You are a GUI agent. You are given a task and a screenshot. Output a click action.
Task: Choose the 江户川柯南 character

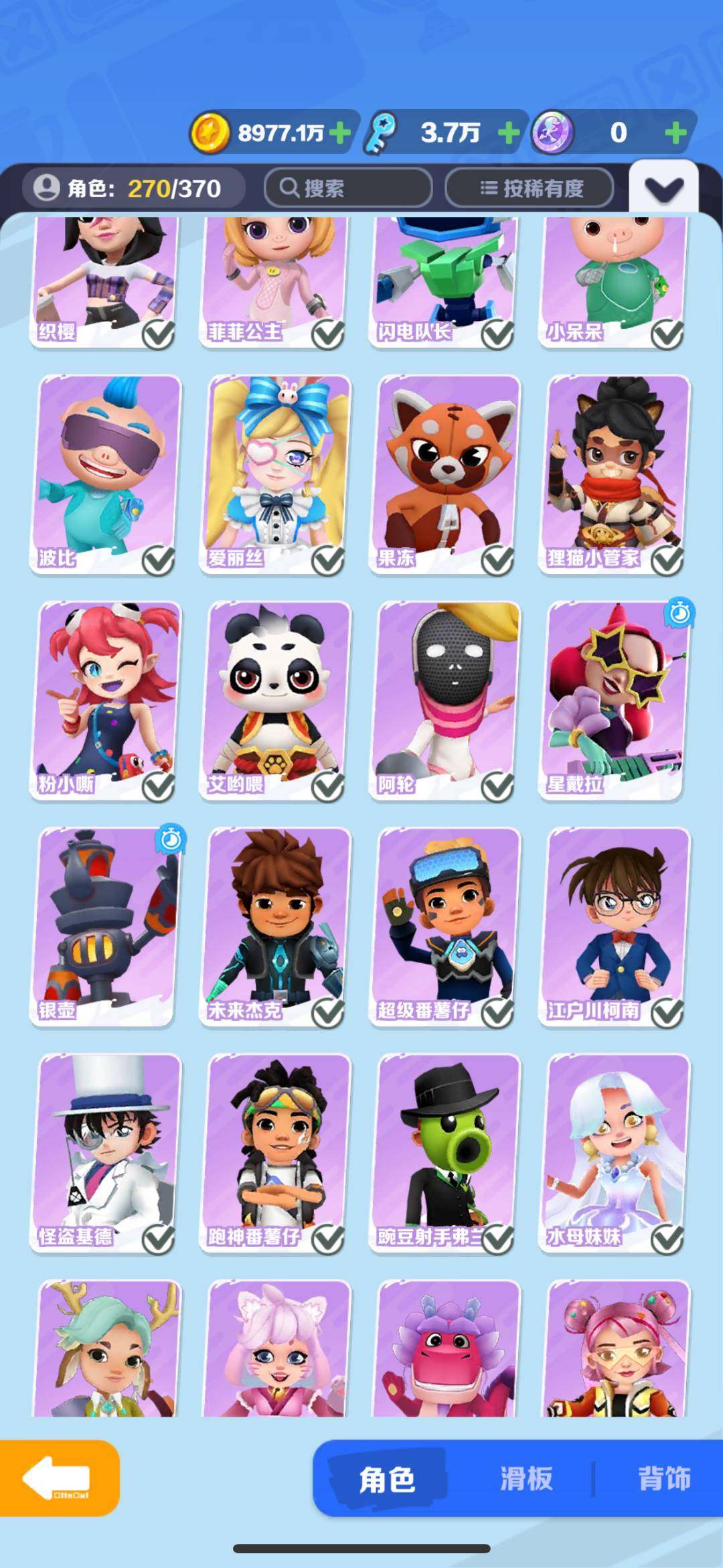[x=615, y=926]
